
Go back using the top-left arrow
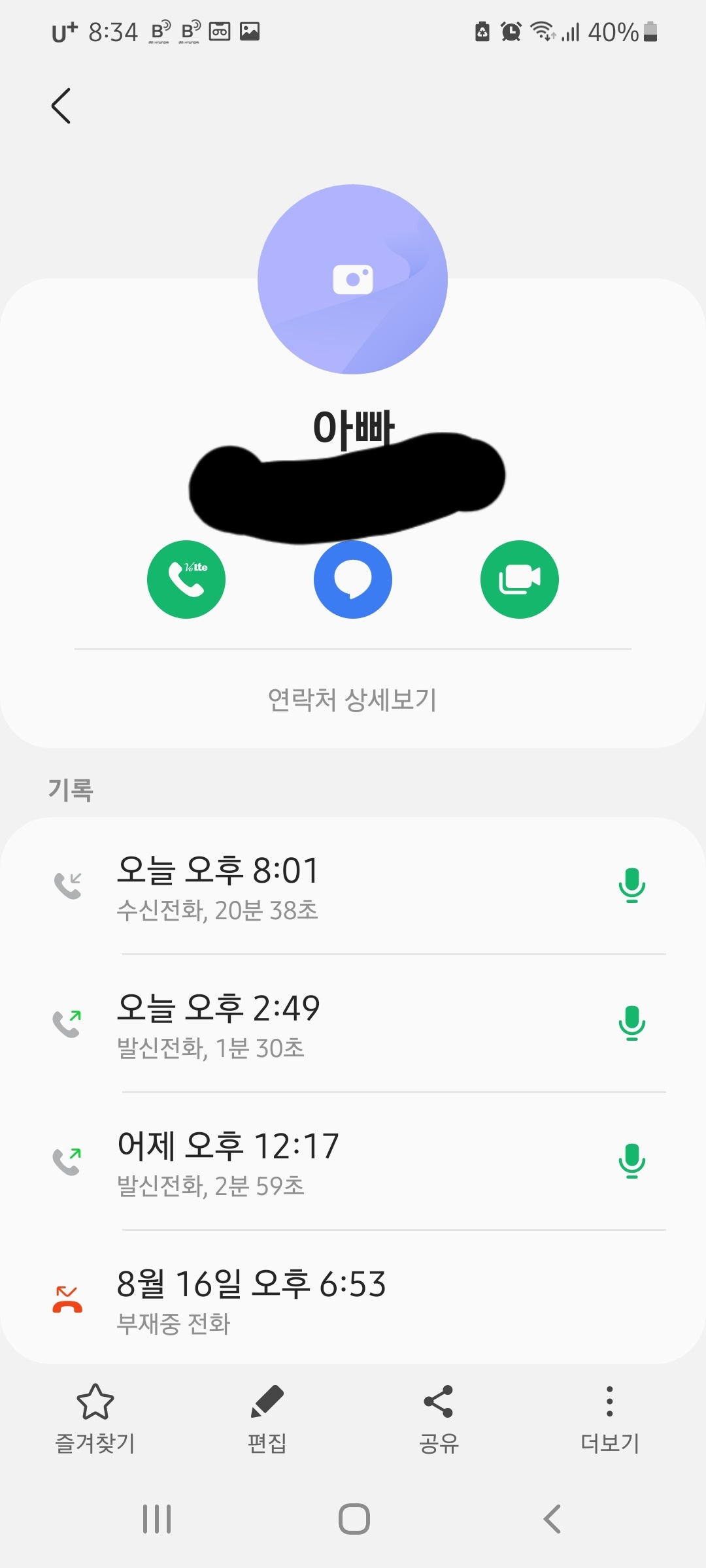coord(61,106)
